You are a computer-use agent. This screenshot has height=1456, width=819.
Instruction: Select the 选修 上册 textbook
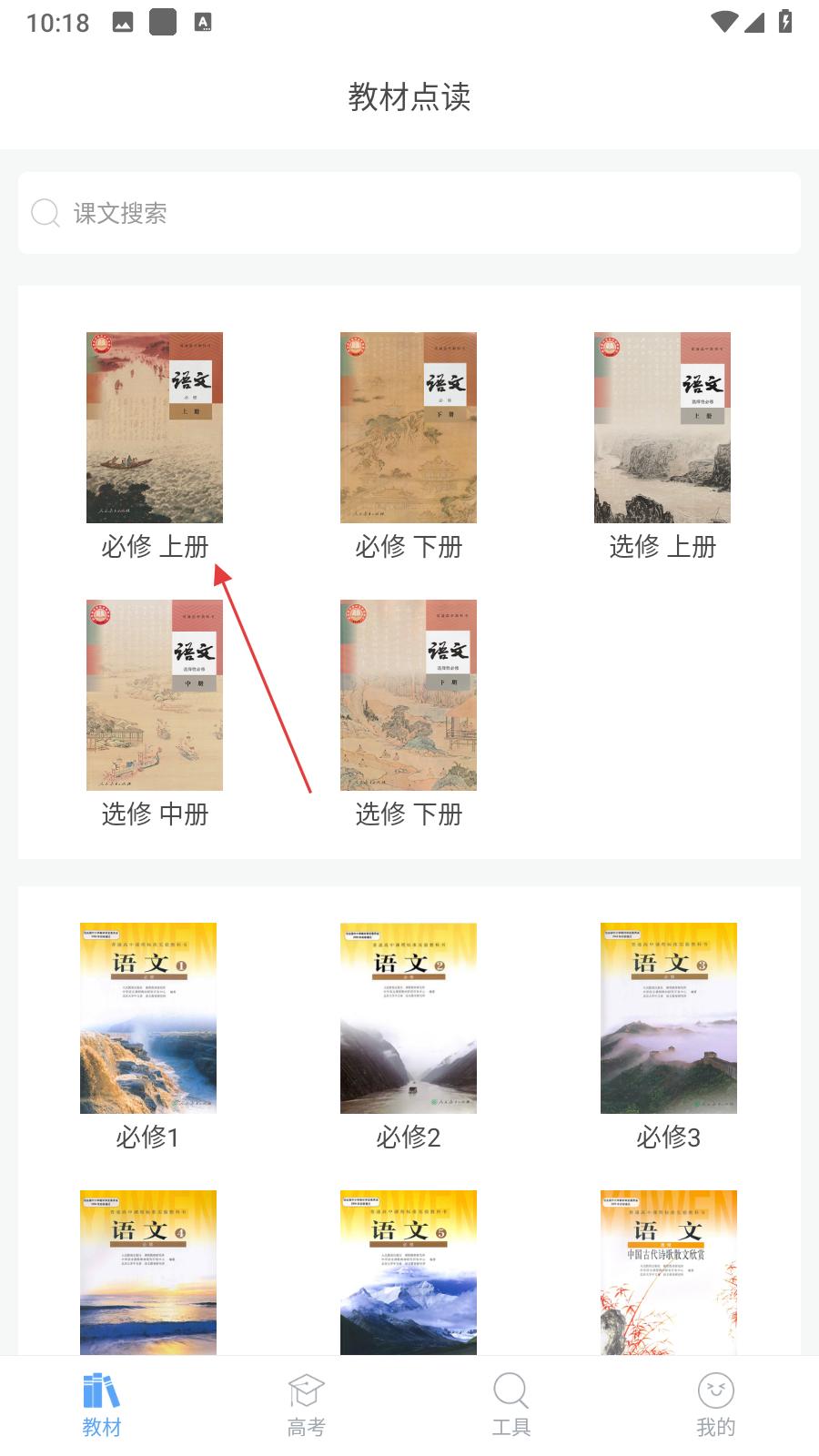click(x=662, y=428)
